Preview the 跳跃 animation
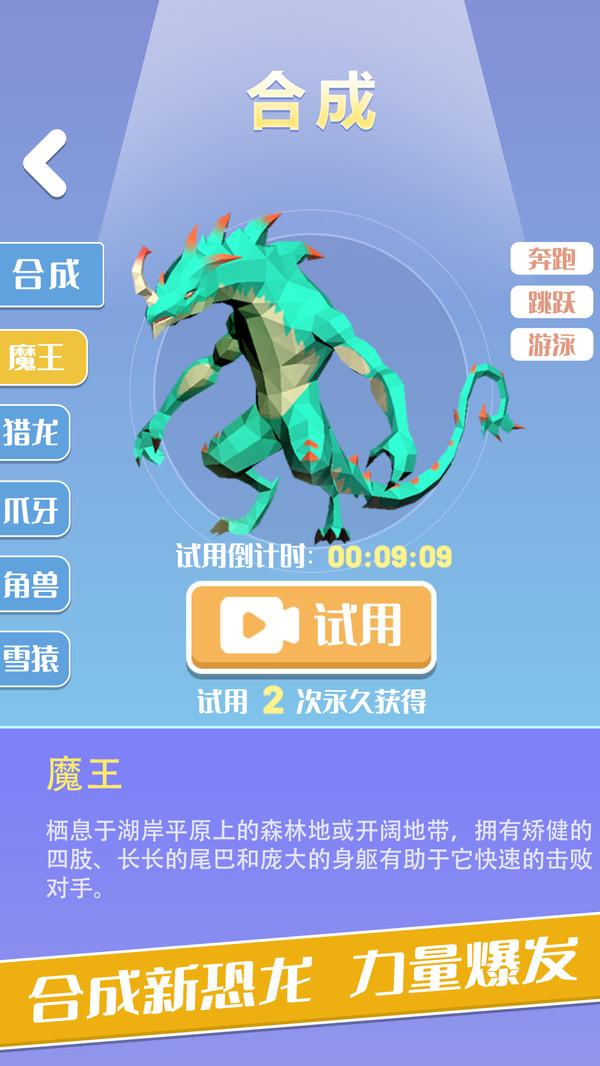Image resolution: width=600 pixels, height=1066 pixels. (x=552, y=301)
